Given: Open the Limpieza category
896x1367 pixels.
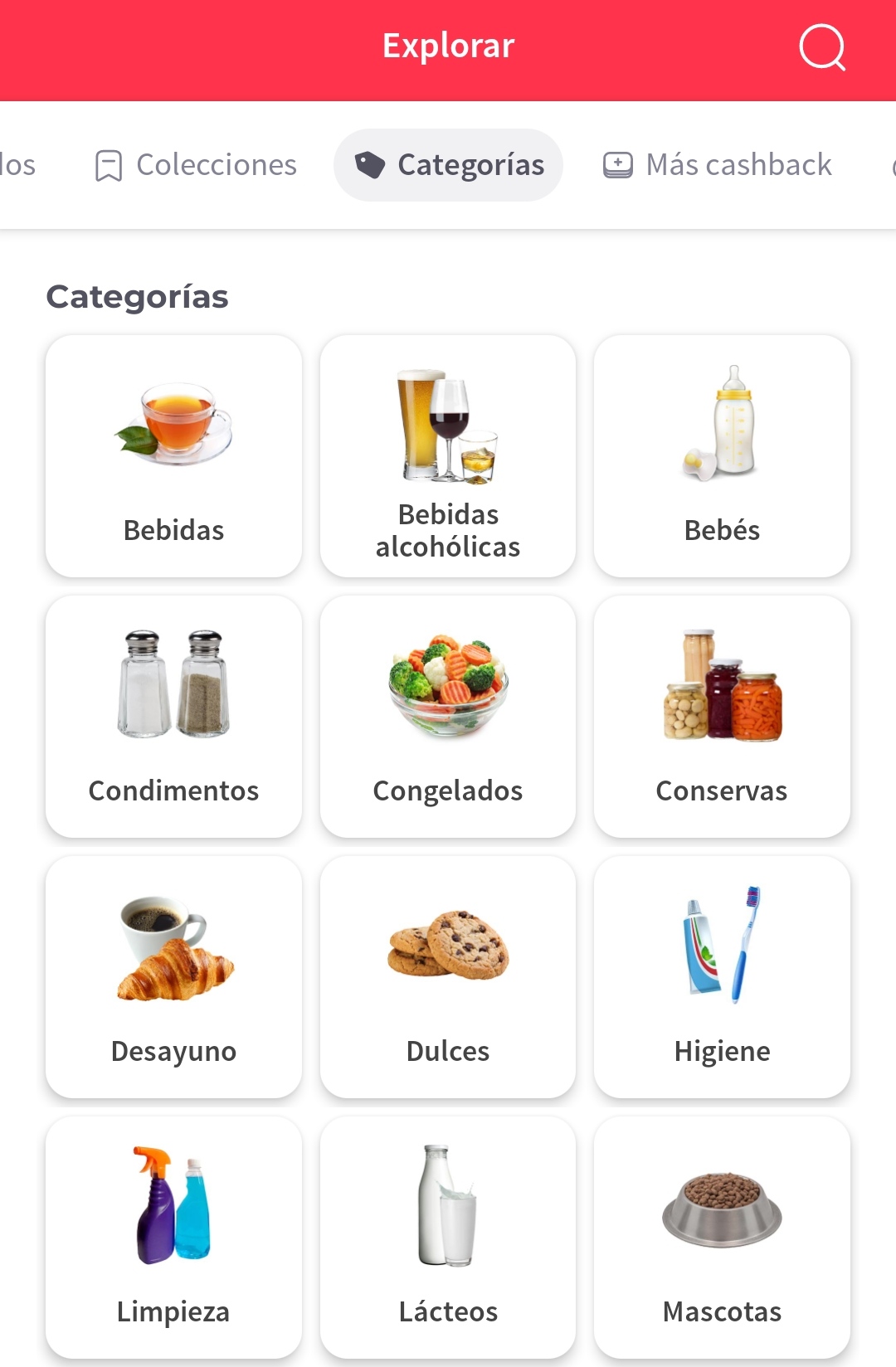Looking at the screenshot, I should pyautogui.click(x=173, y=1236).
